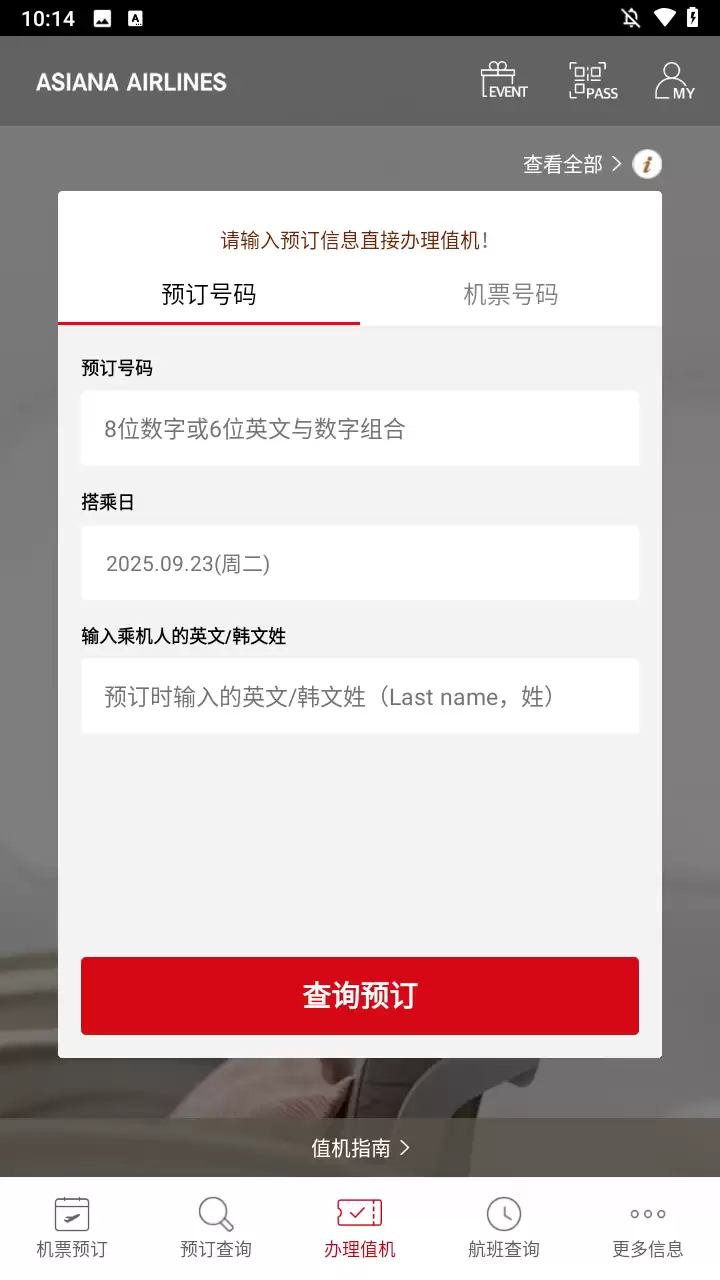Expand the 查看全部 section

tap(561, 164)
